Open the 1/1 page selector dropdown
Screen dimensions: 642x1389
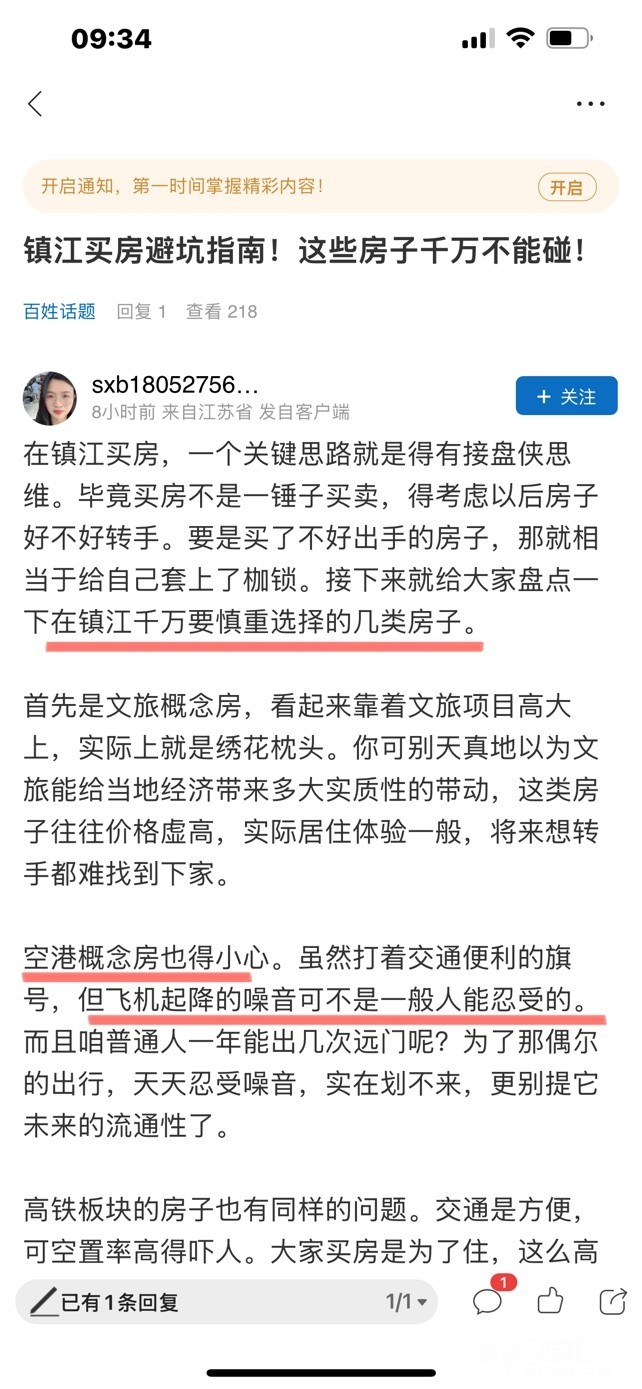coord(407,1302)
